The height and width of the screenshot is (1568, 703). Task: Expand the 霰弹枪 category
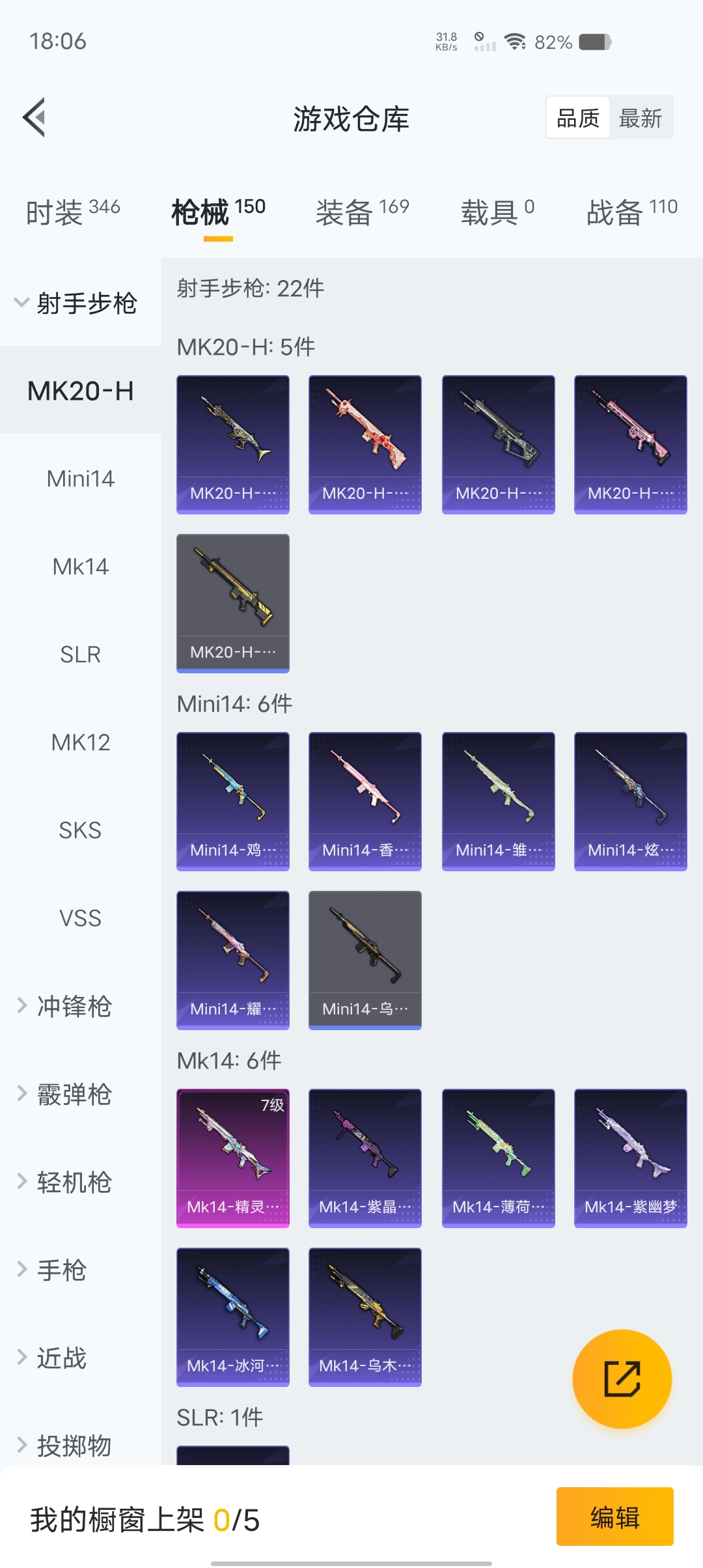point(73,1094)
